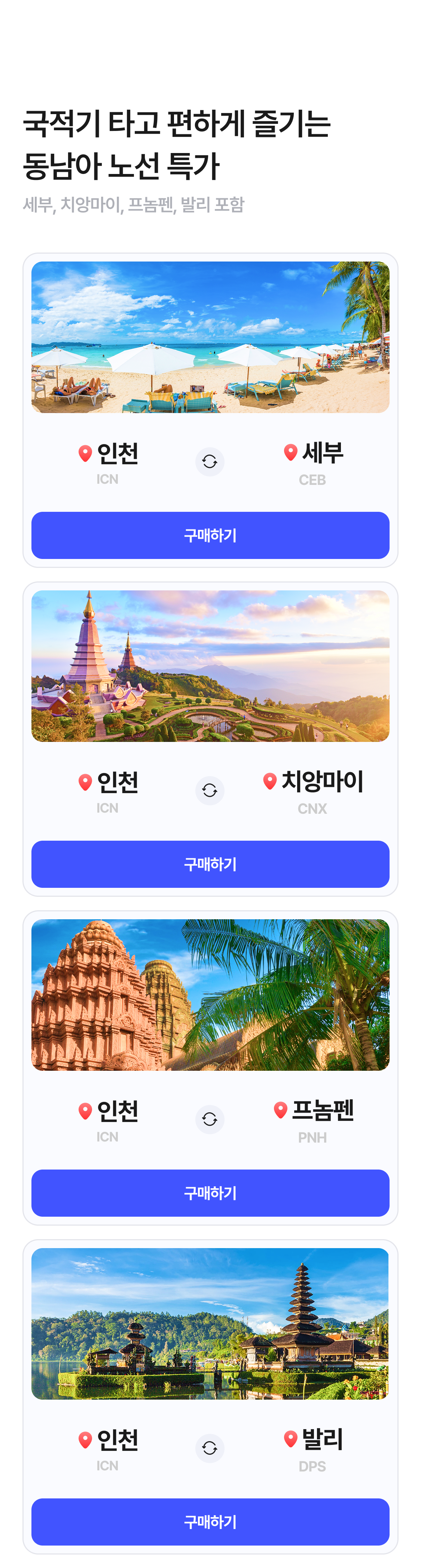Viewport: 421px width, 1568px height.
Task: Tap the round-trip arrows icon for 프놈펜
Action: [x=210, y=1119]
